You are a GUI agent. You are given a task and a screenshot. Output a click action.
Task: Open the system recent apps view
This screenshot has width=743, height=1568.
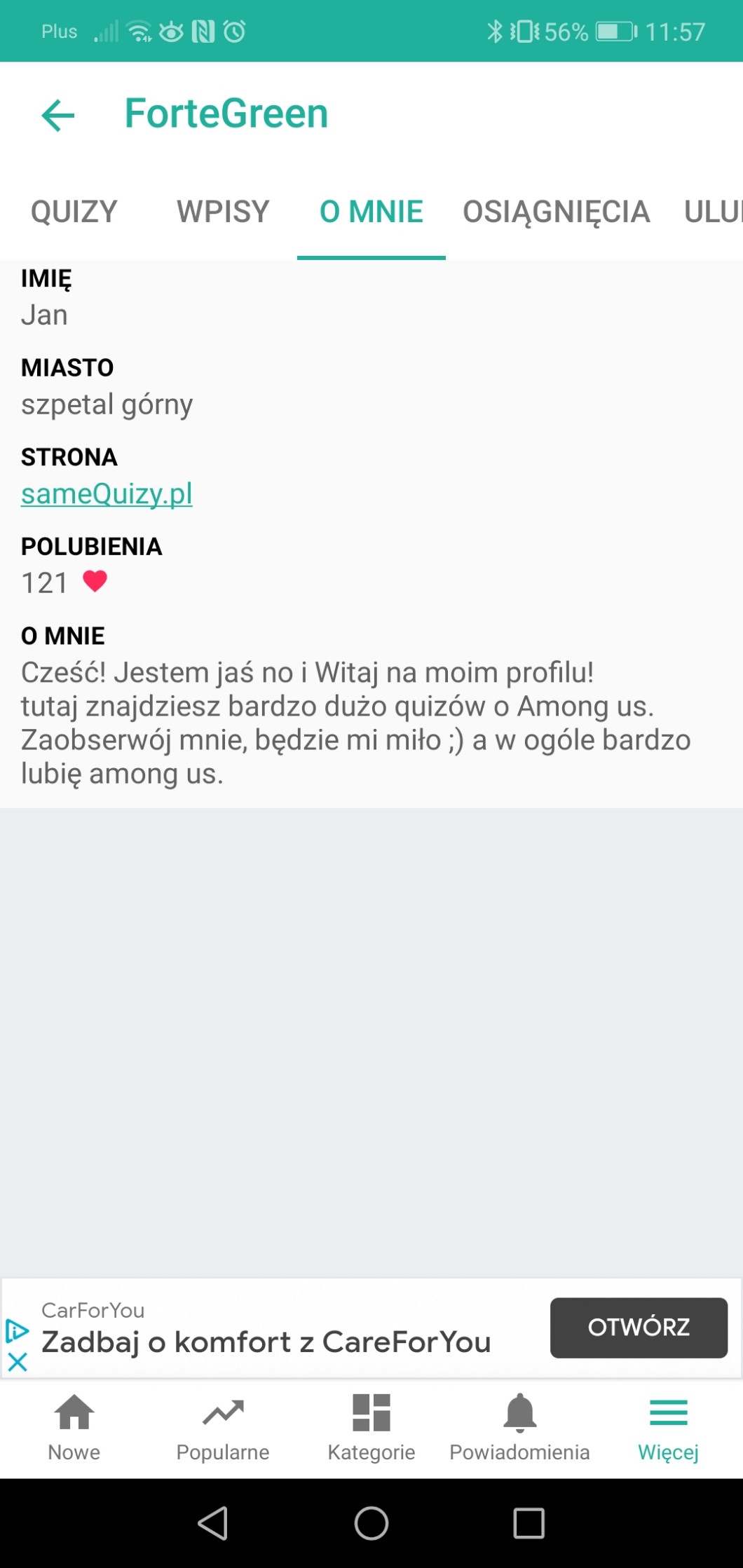point(529,1523)
